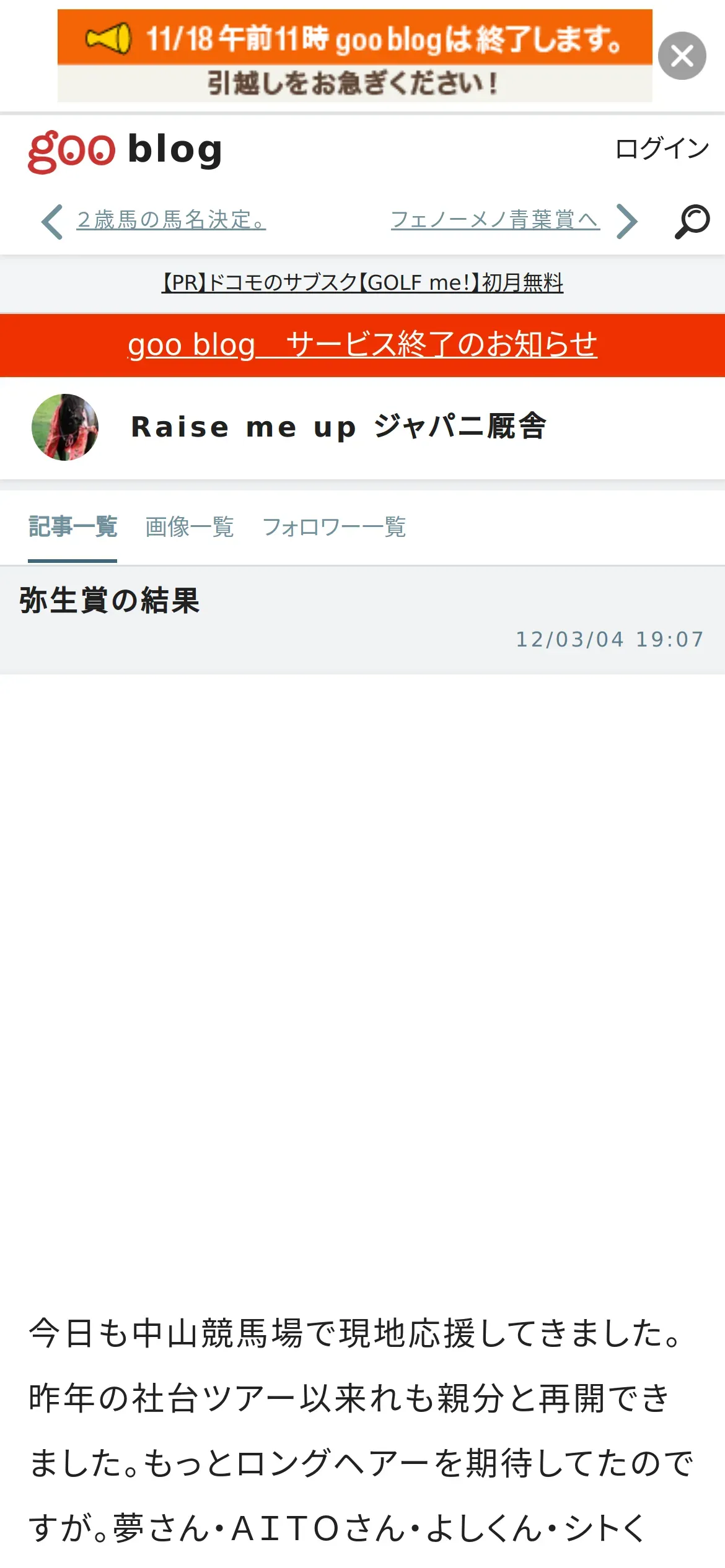Viewport: 725px width, 1568px height.
Task: Open the GOLF me! PR link
Action: tap(362, 283)
